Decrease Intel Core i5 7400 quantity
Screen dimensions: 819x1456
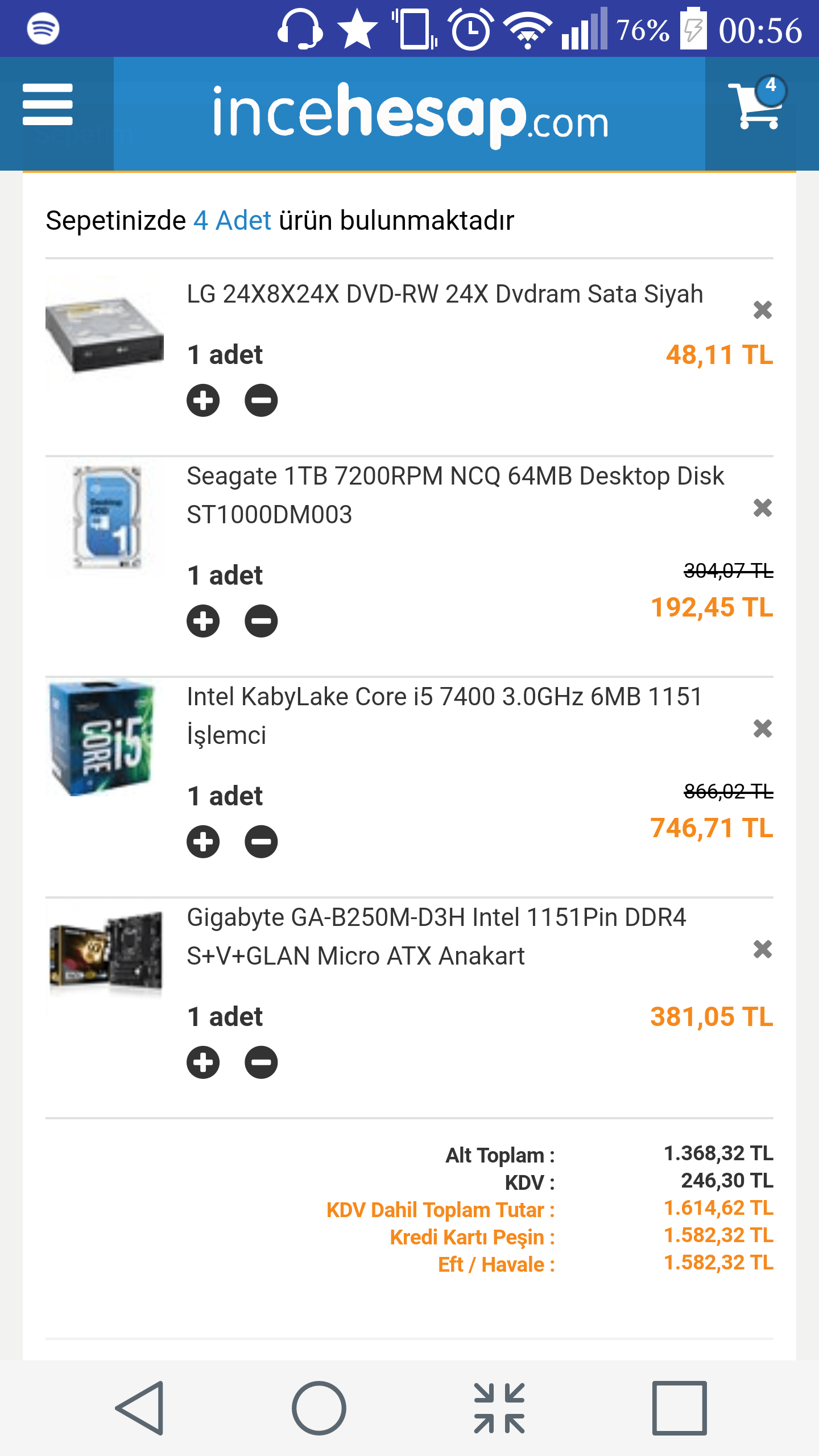point(261,842)
